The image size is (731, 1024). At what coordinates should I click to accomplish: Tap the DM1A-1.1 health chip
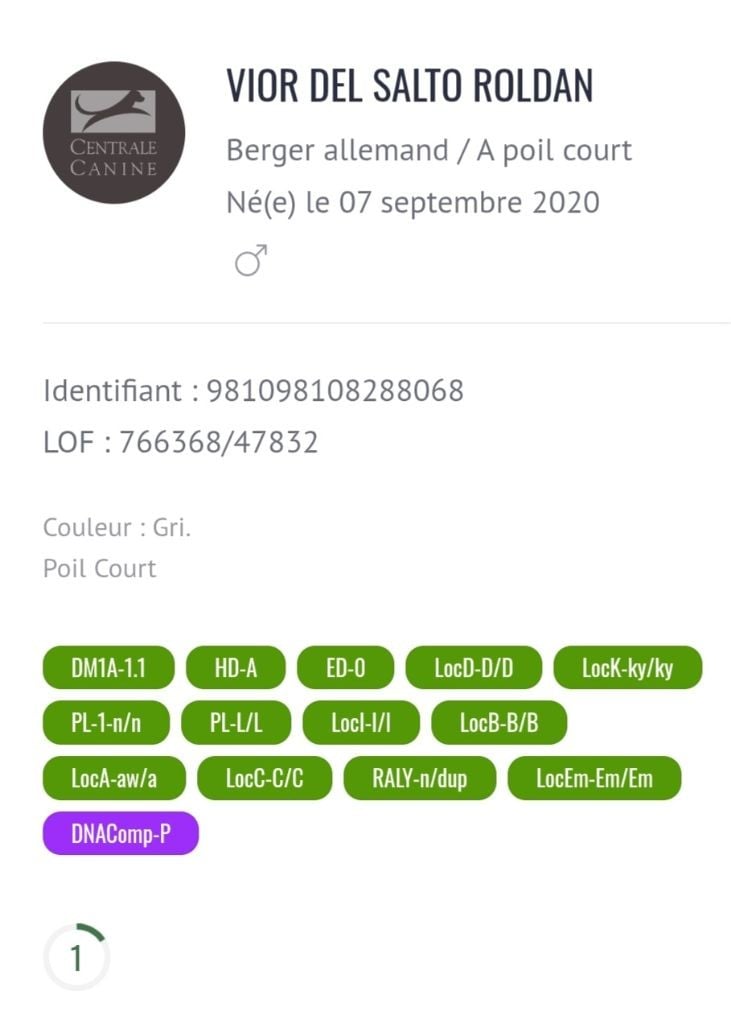tap(109, 668)
